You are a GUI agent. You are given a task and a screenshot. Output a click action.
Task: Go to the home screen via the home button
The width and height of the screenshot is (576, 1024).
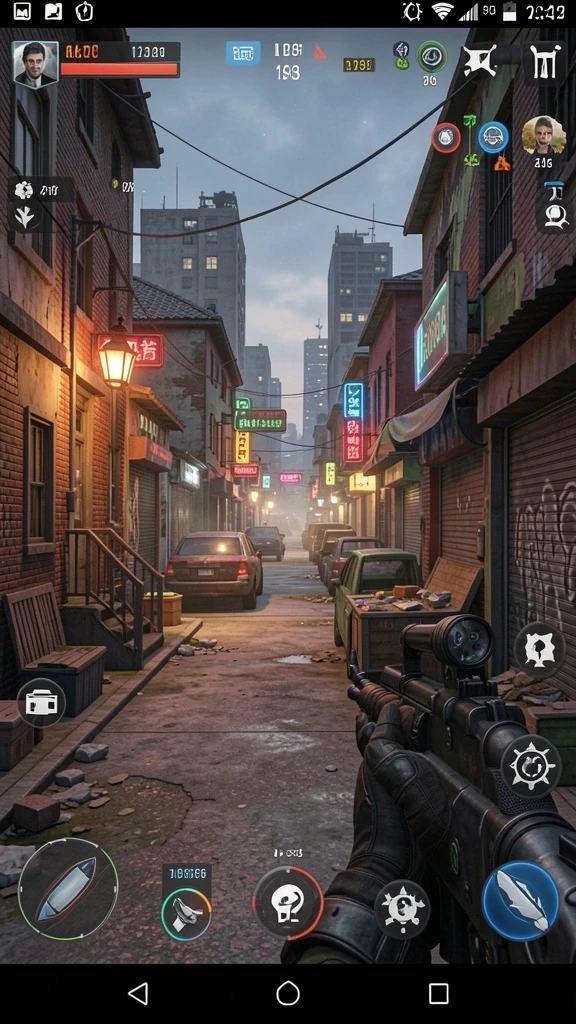pos(288,993)
